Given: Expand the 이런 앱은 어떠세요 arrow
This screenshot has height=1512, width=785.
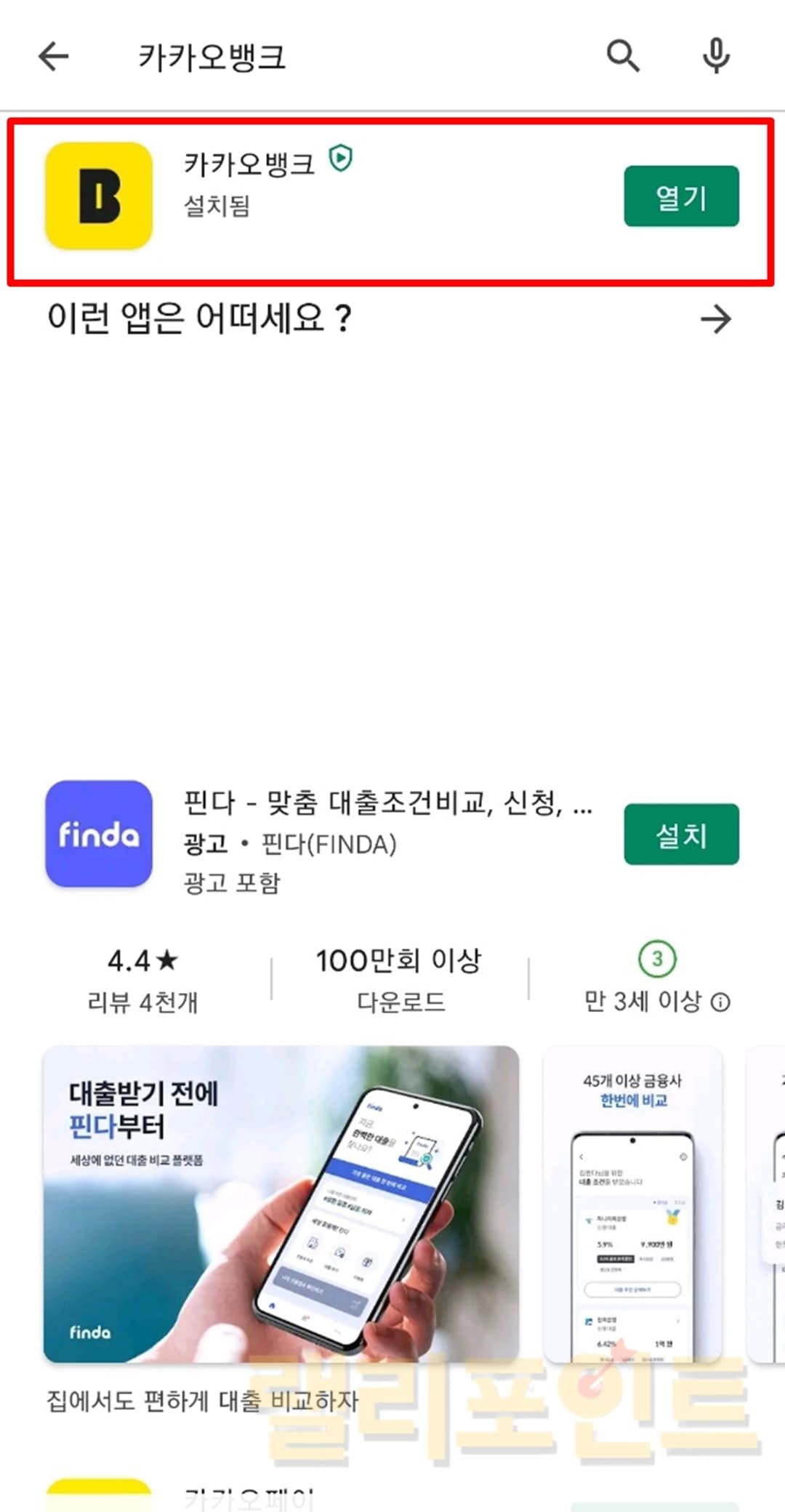Looking at the screenshot, I should tap(716, 318).
